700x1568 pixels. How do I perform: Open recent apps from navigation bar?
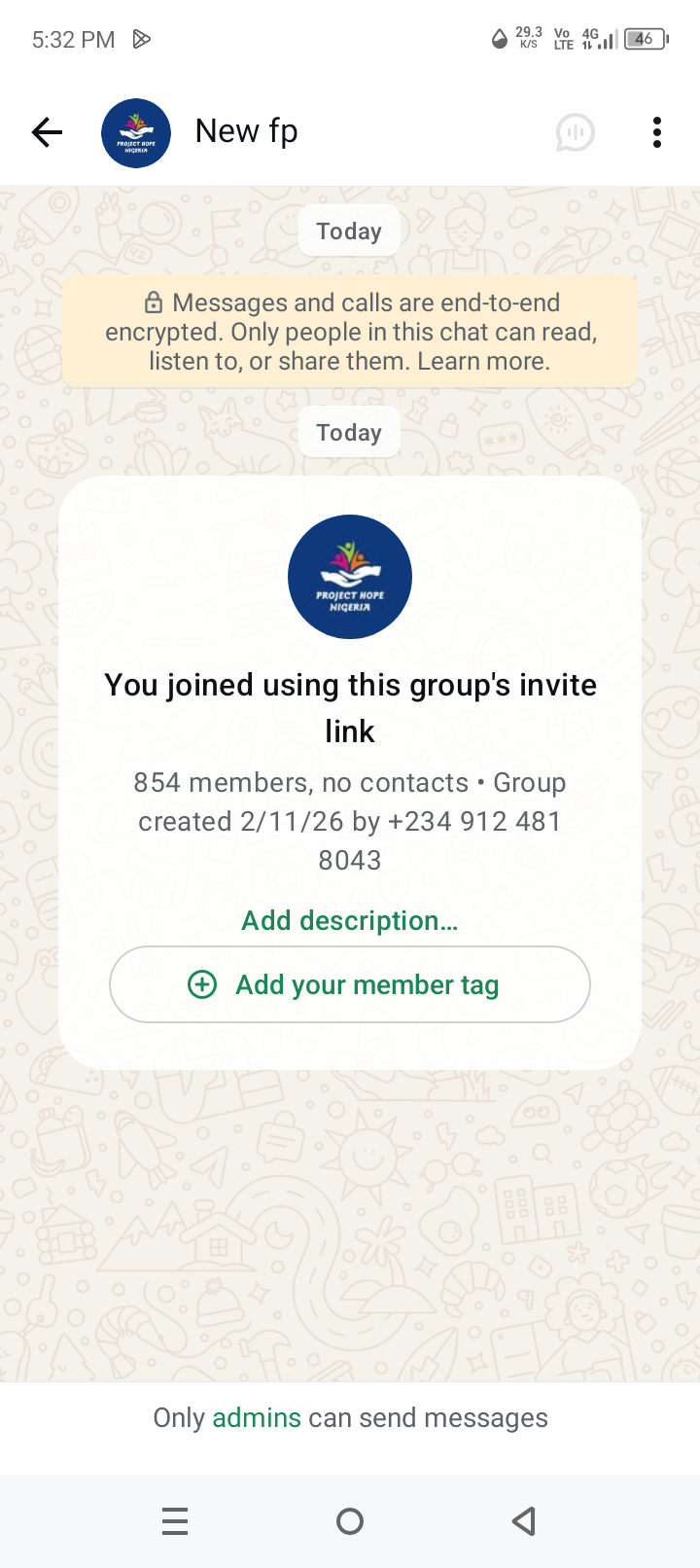click(x=175, y=1521)
